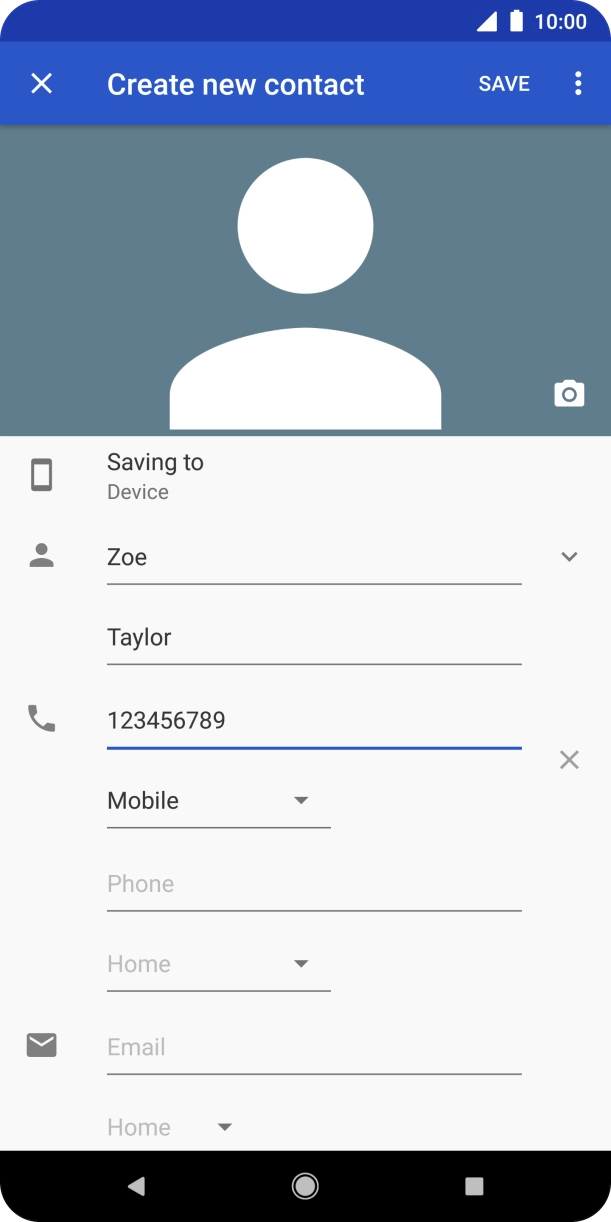Tap the empty Phone field
Image resolution: width=611 pixels, height=1222 pixels.
(313, 884)
